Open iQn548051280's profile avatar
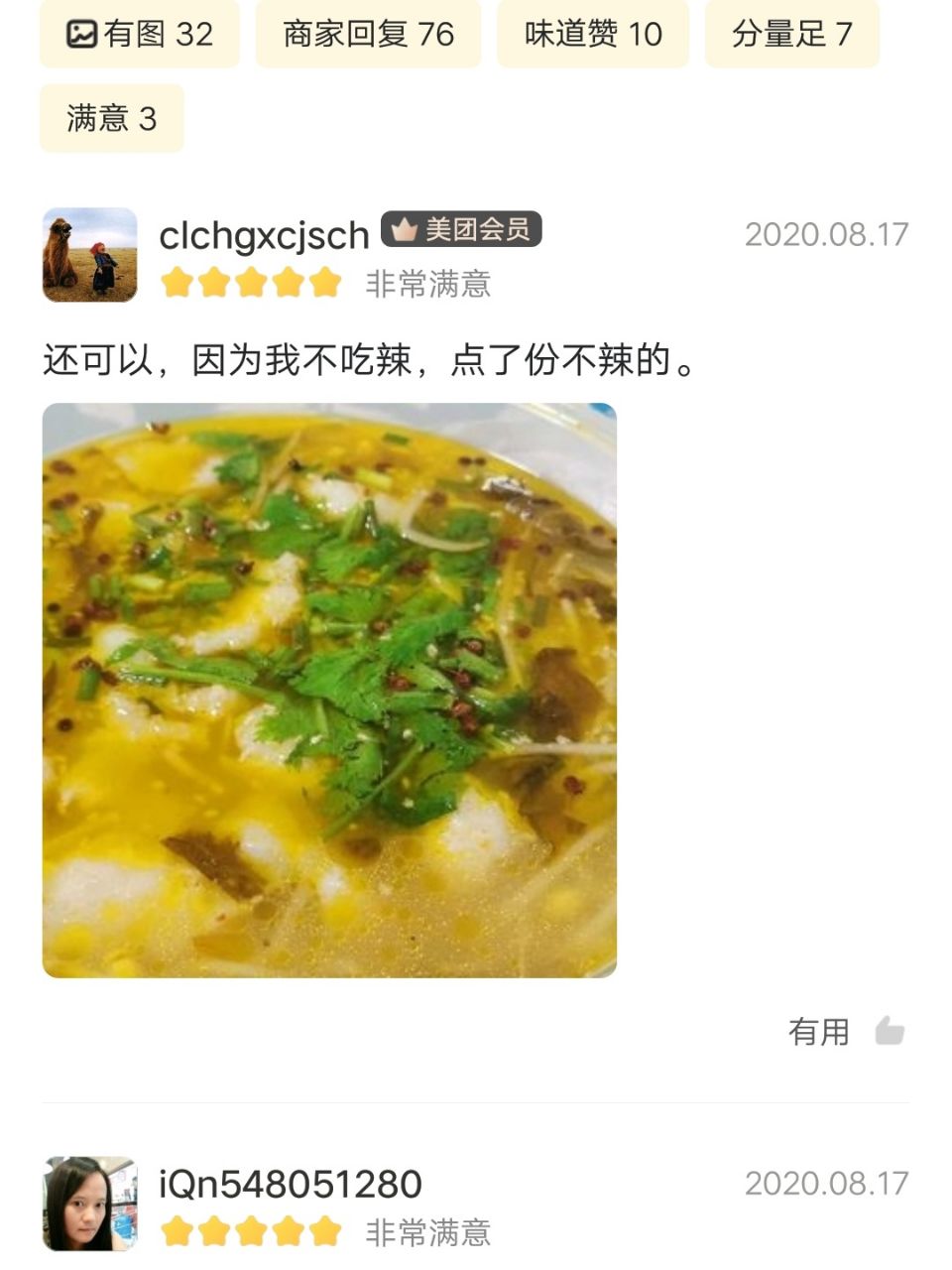Image resolution: width=952 pixels, height=1270 pixels. 89,1204
